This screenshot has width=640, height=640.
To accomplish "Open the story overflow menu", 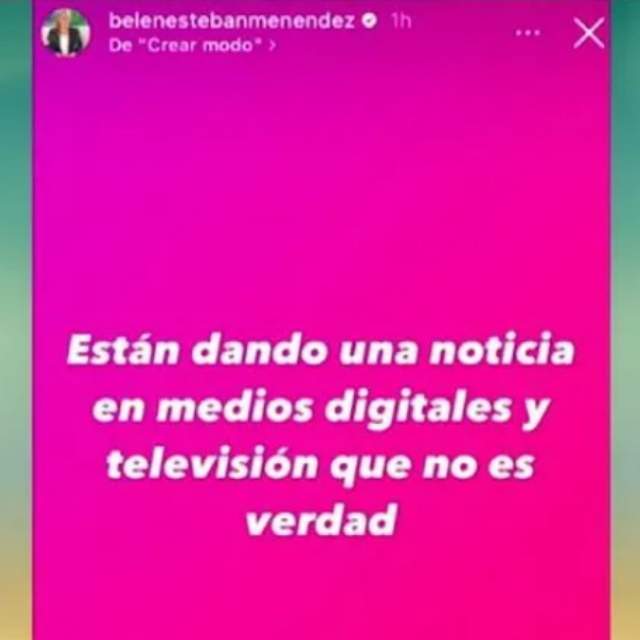I will click(527, 33).
